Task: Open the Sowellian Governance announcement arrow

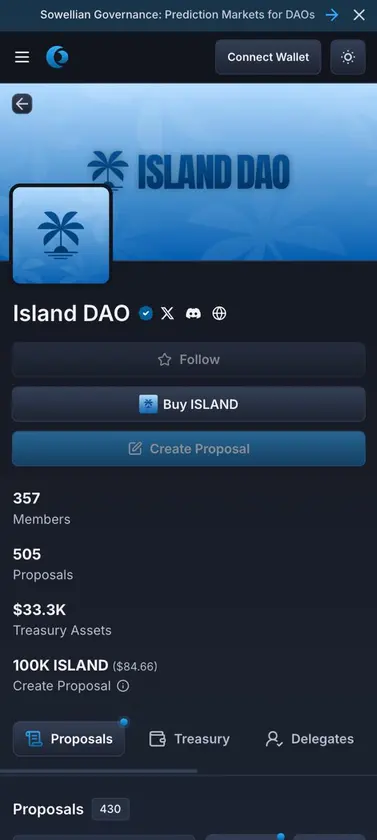Action: pyautogui.click(x=332, y=15)
